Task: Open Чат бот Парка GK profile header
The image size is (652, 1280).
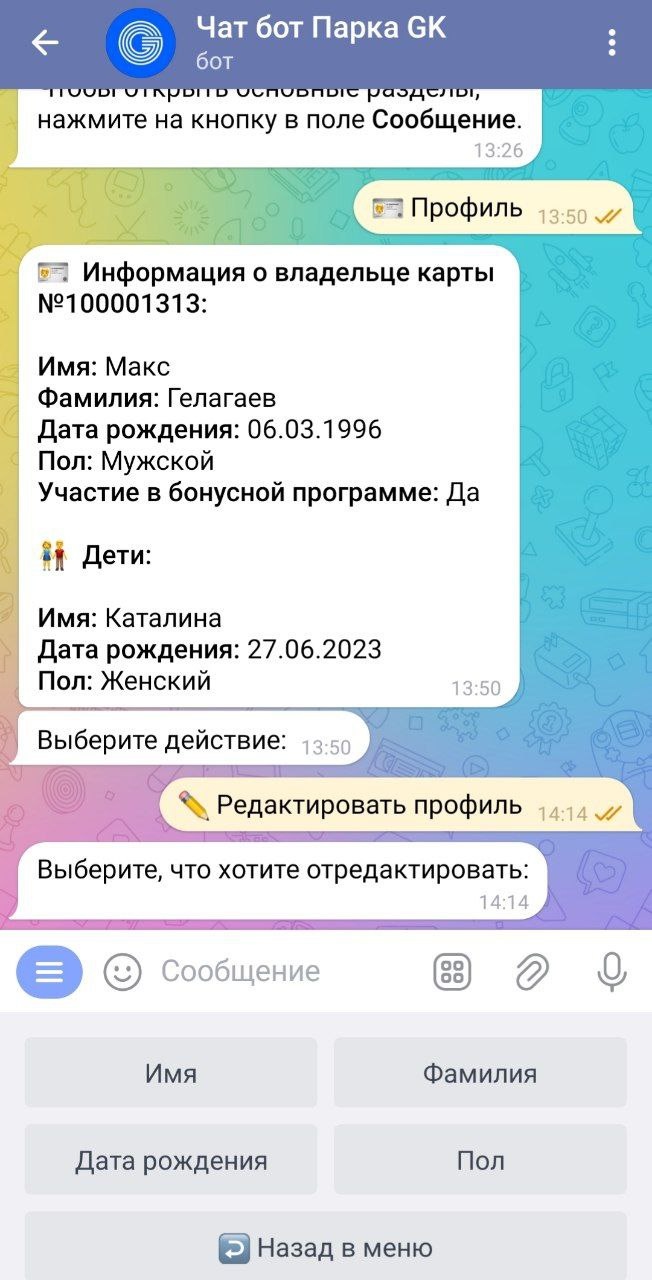Action: (x=320, y=42)
